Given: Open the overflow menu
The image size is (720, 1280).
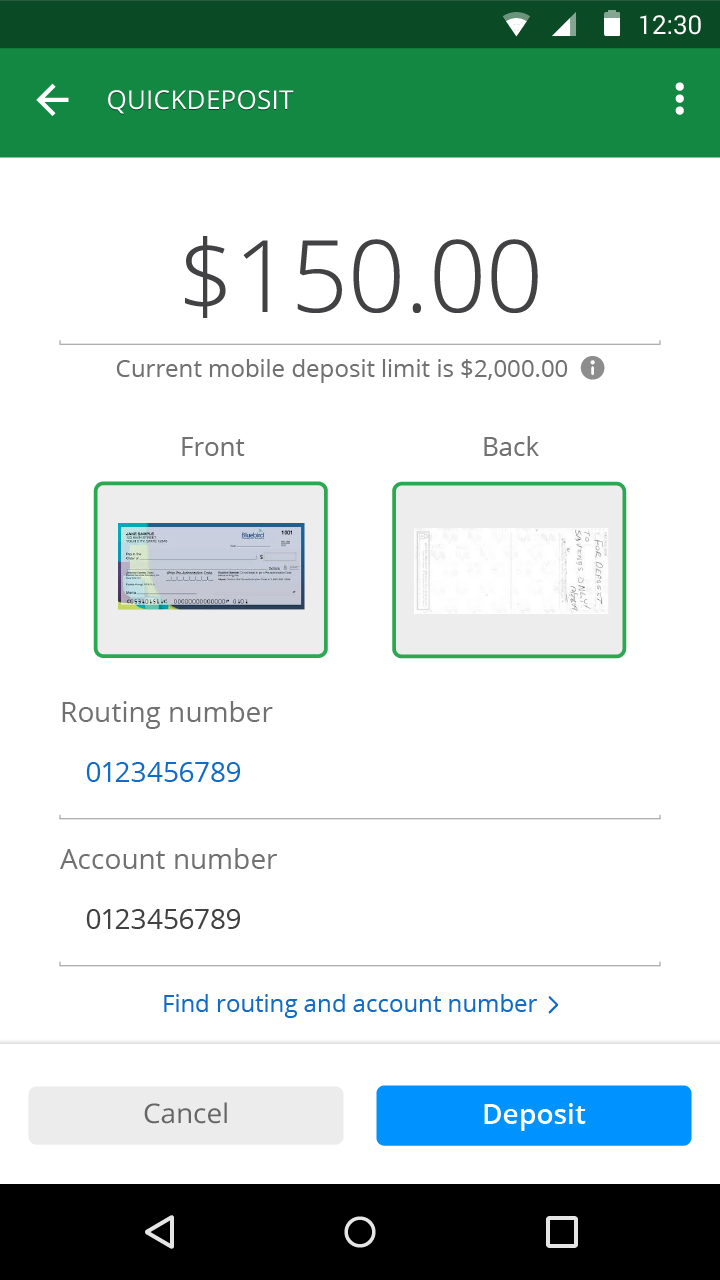Looking at the screenshot, I should click(680, 100).
